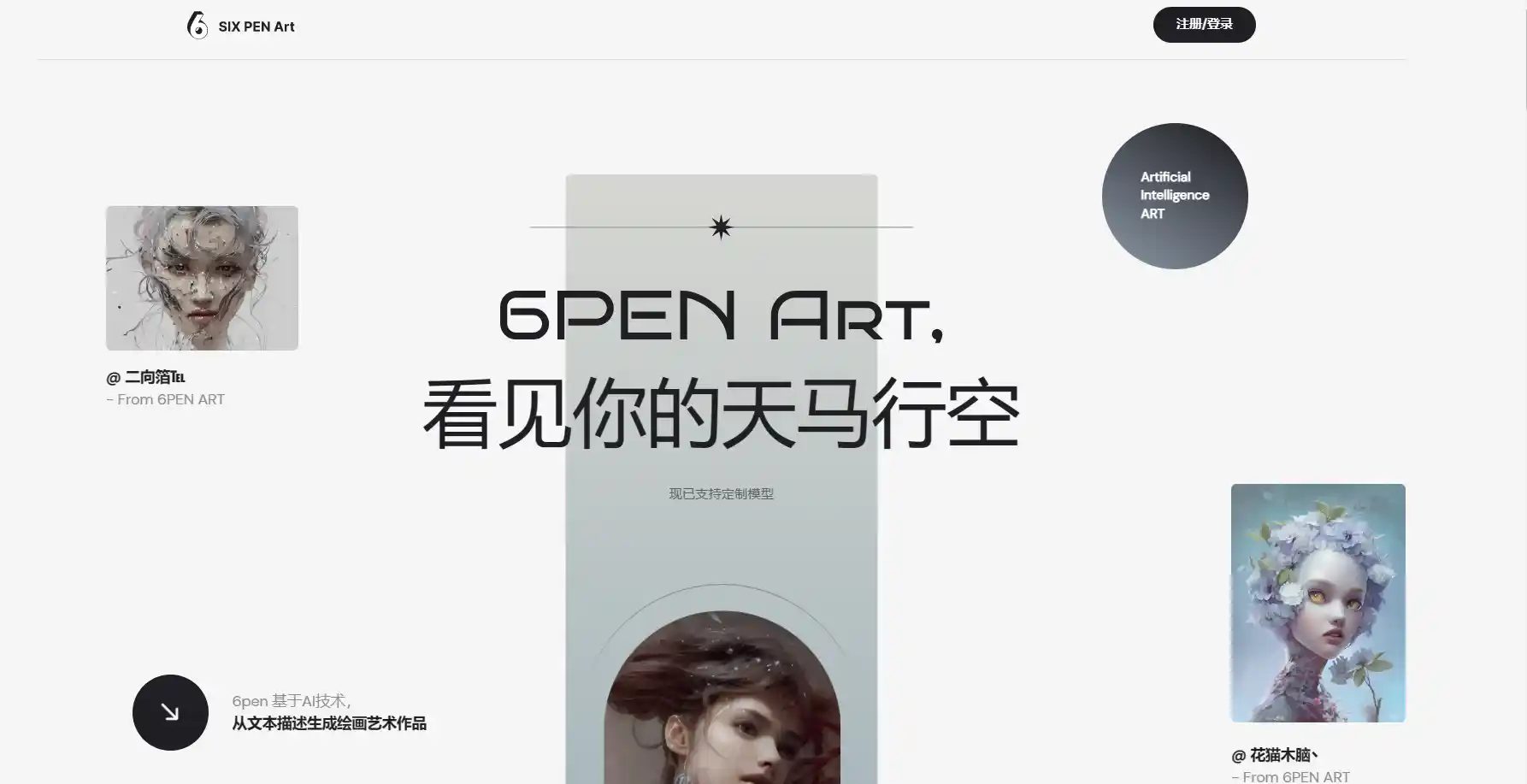This screenshot has width=1527, height=784.
Task: Open the SIX PEN Art home logo
Action: pyautogui.click(x=240, y=26)
